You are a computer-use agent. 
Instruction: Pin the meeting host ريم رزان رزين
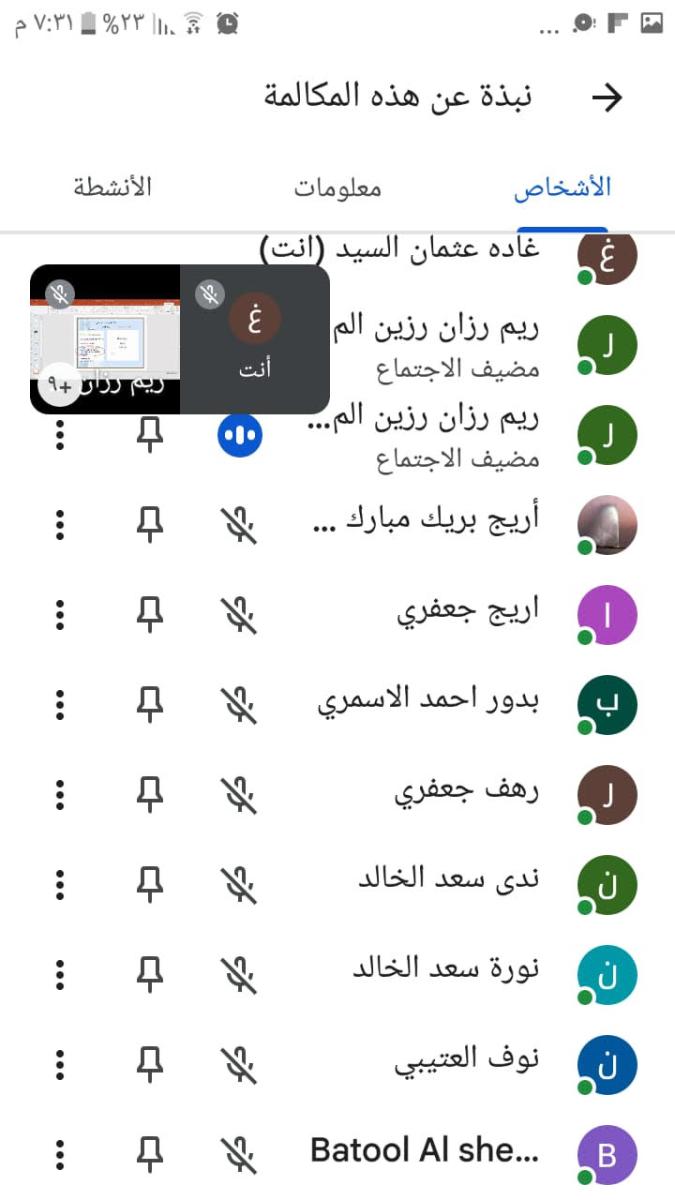point(149,435)
